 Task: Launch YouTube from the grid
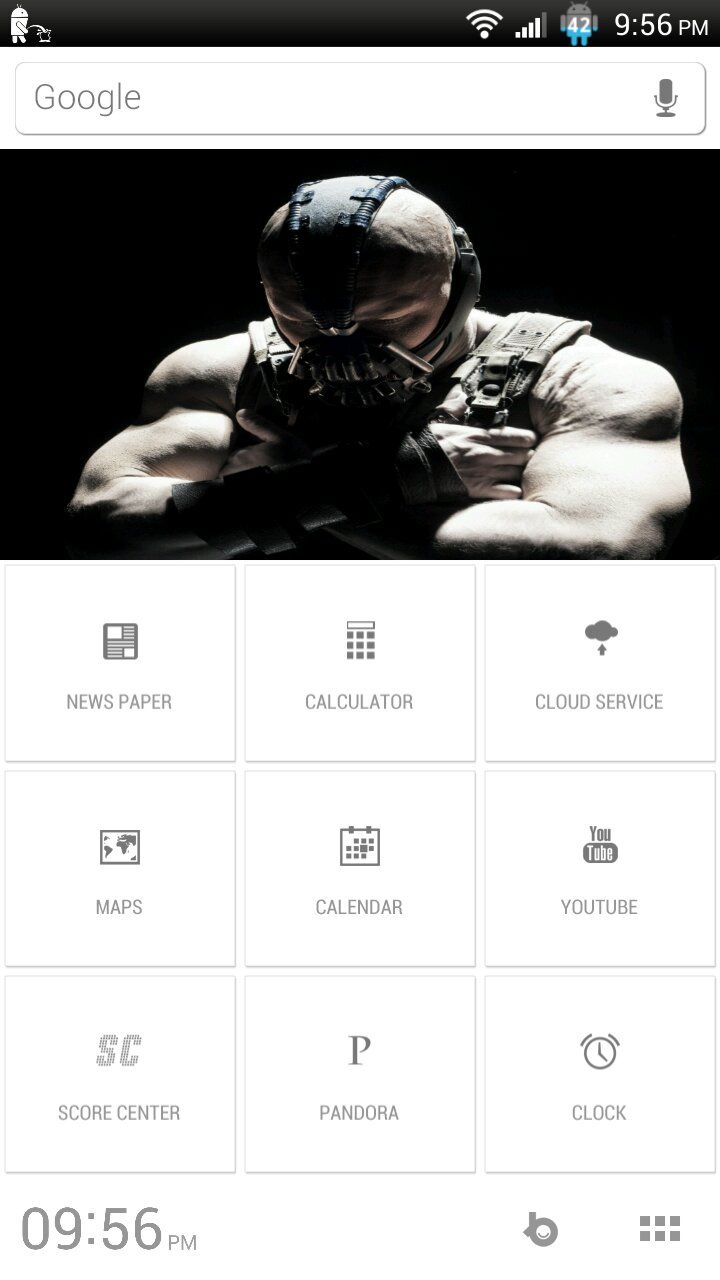tap(600, 868)
